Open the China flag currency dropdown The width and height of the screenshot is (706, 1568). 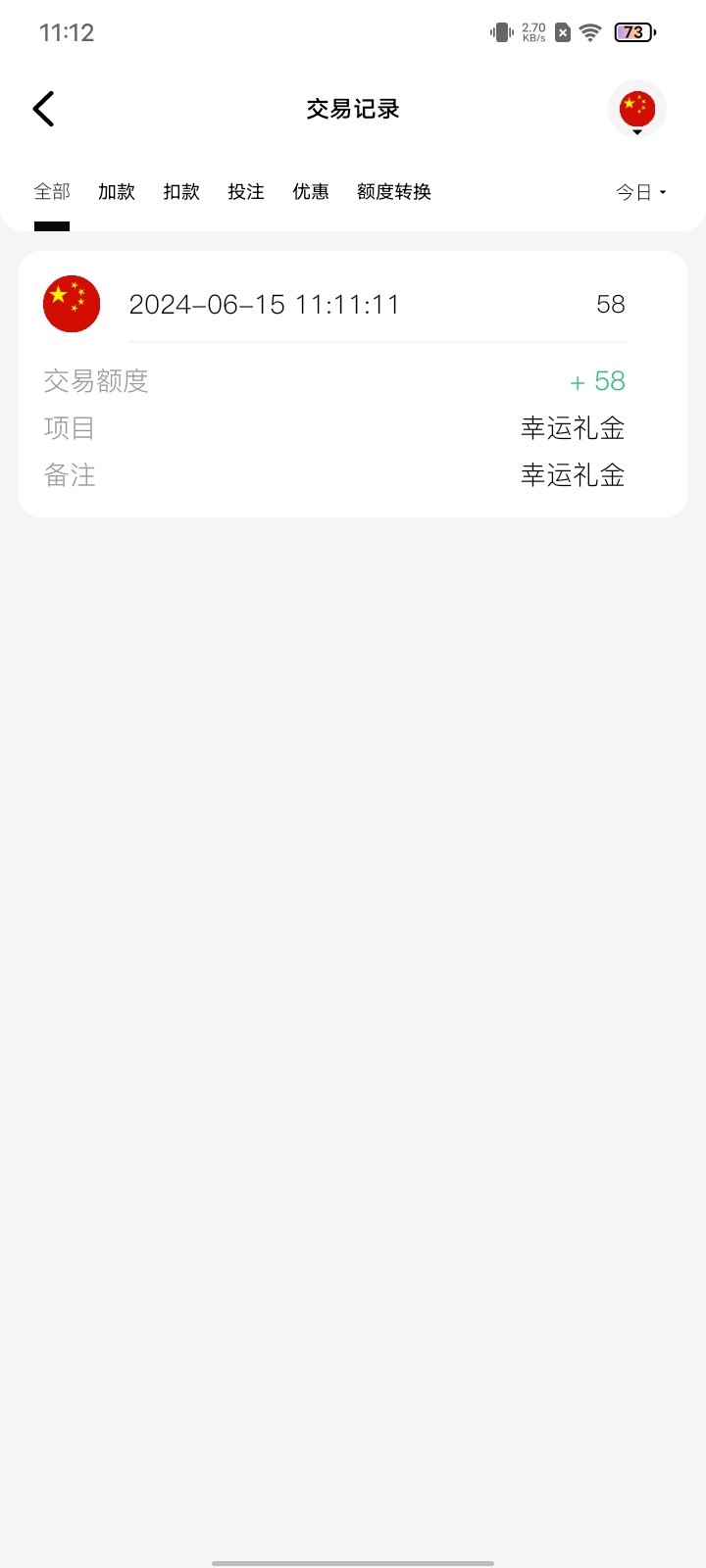pyautogui.click(x=637, y=109)
